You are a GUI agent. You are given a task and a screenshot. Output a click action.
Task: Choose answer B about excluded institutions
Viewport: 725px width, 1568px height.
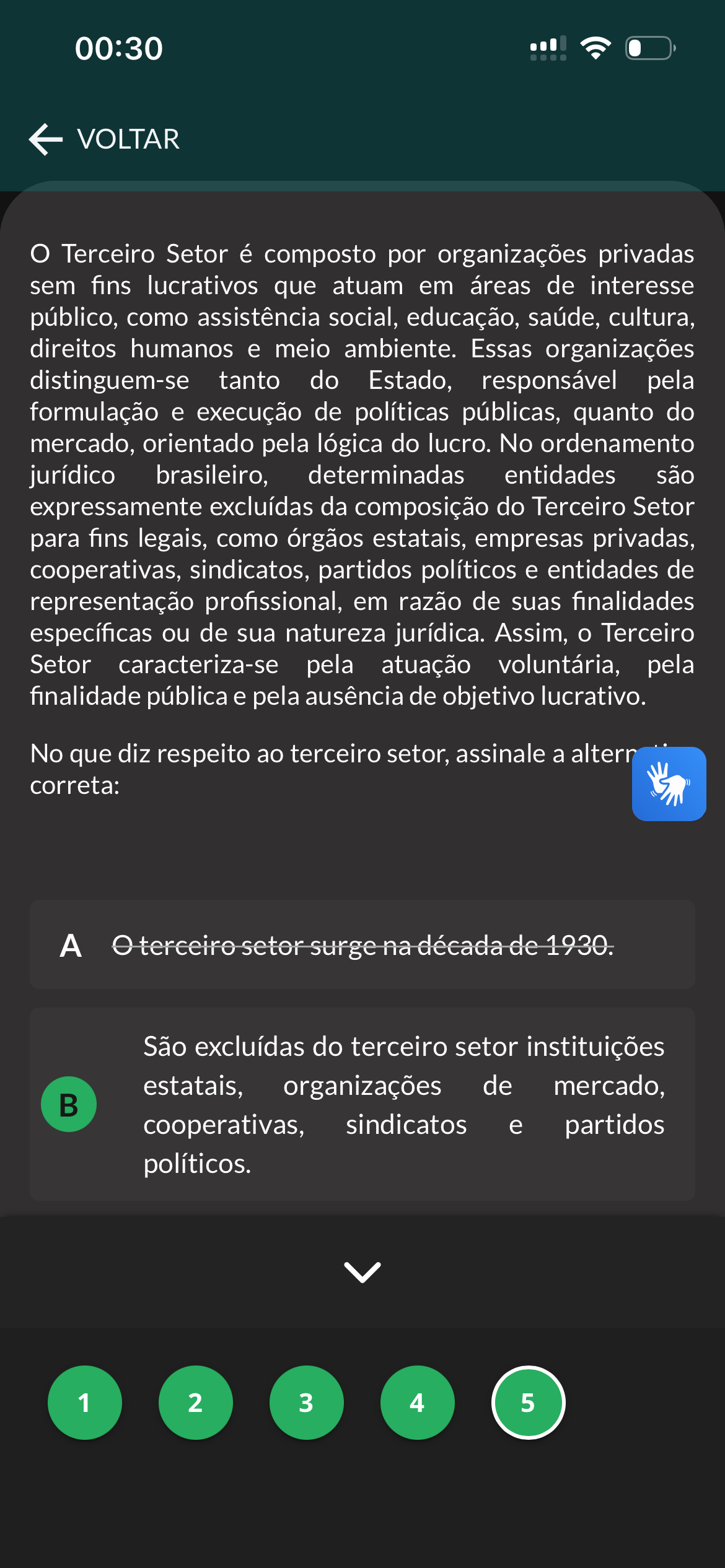click(362, 1104)
